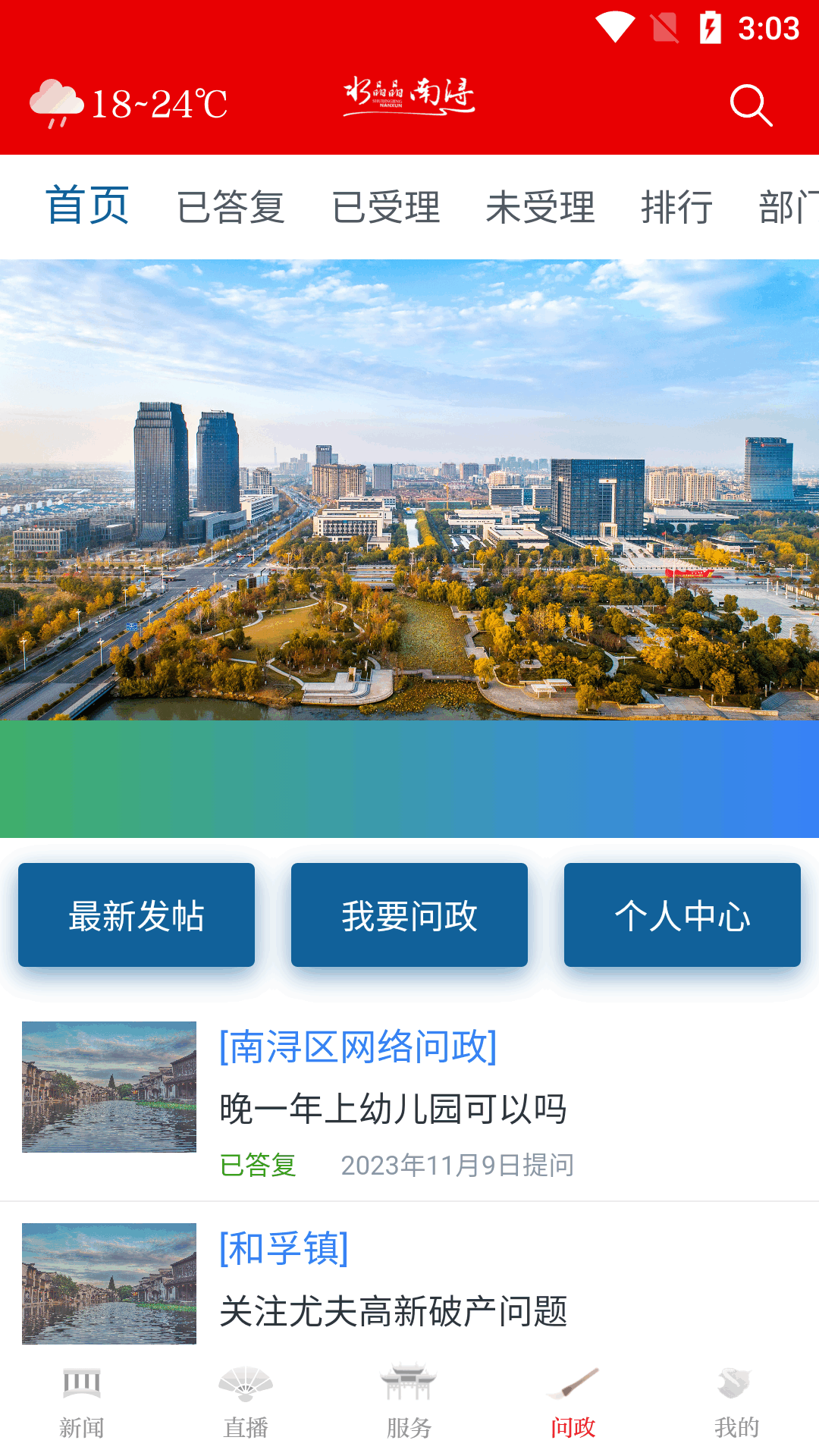Open the city skyline banner
This screenshot has width=819, height=1456.
(x=409, y=489)
